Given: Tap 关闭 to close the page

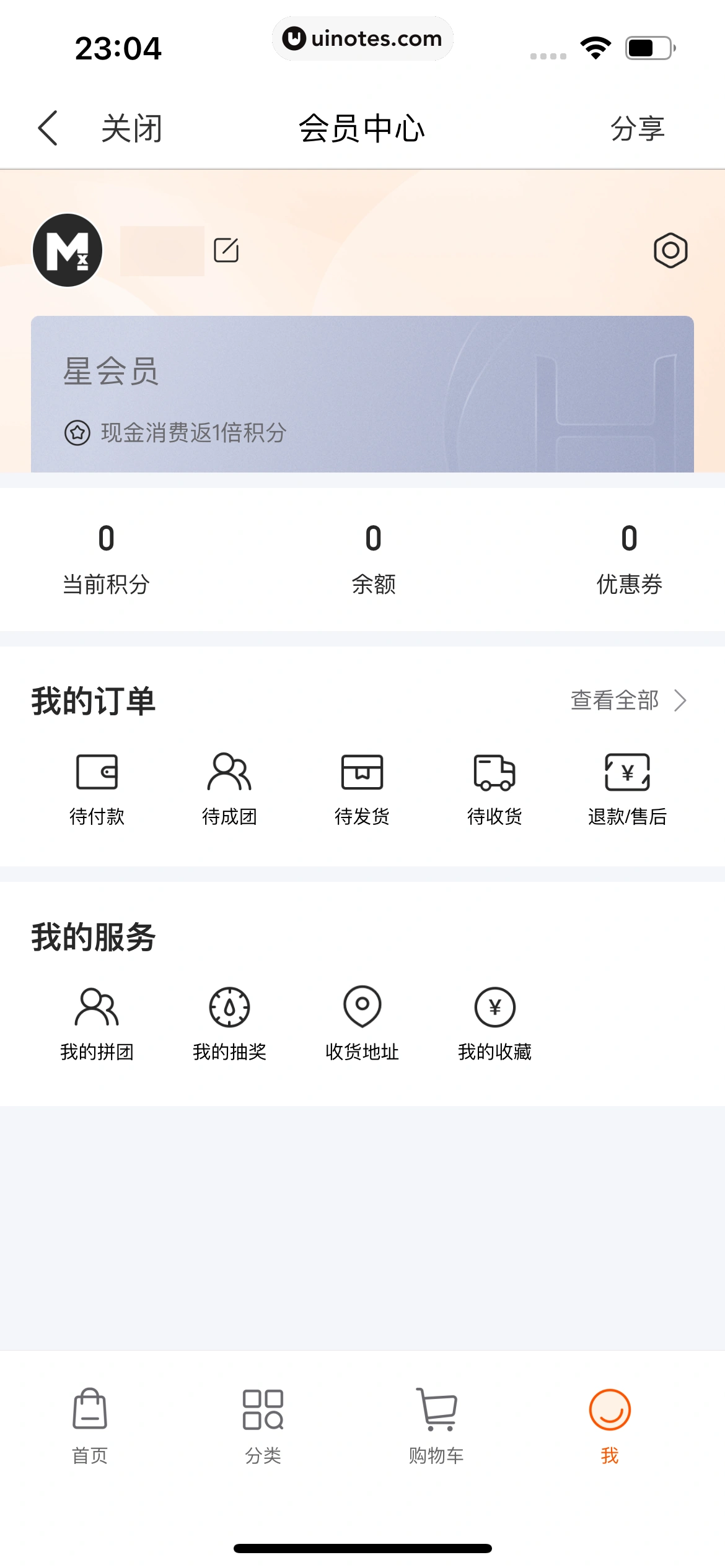Looking at the screenshot, I should point(131,129).
